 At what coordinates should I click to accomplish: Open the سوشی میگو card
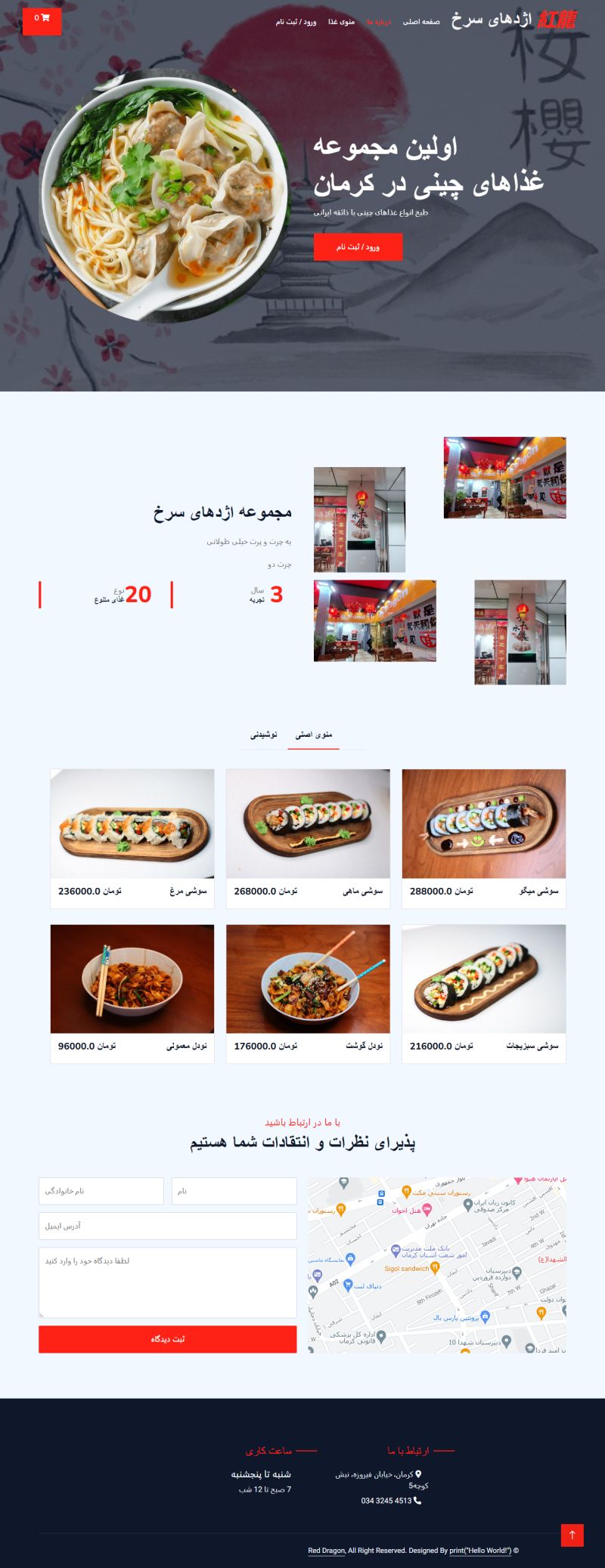(483, 837)
